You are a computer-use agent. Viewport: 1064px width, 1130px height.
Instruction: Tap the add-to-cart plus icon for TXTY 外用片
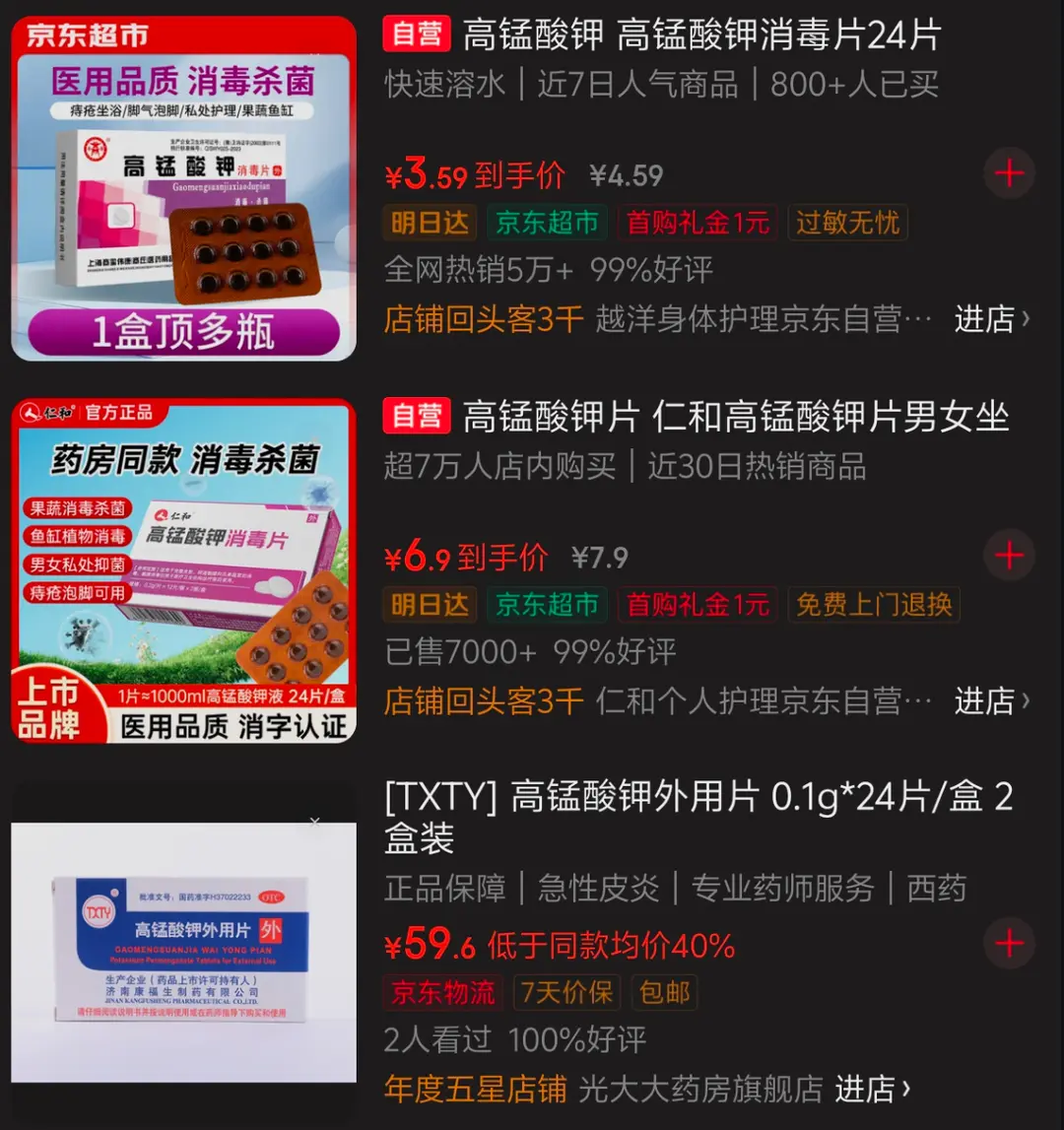pos(1009,943)
